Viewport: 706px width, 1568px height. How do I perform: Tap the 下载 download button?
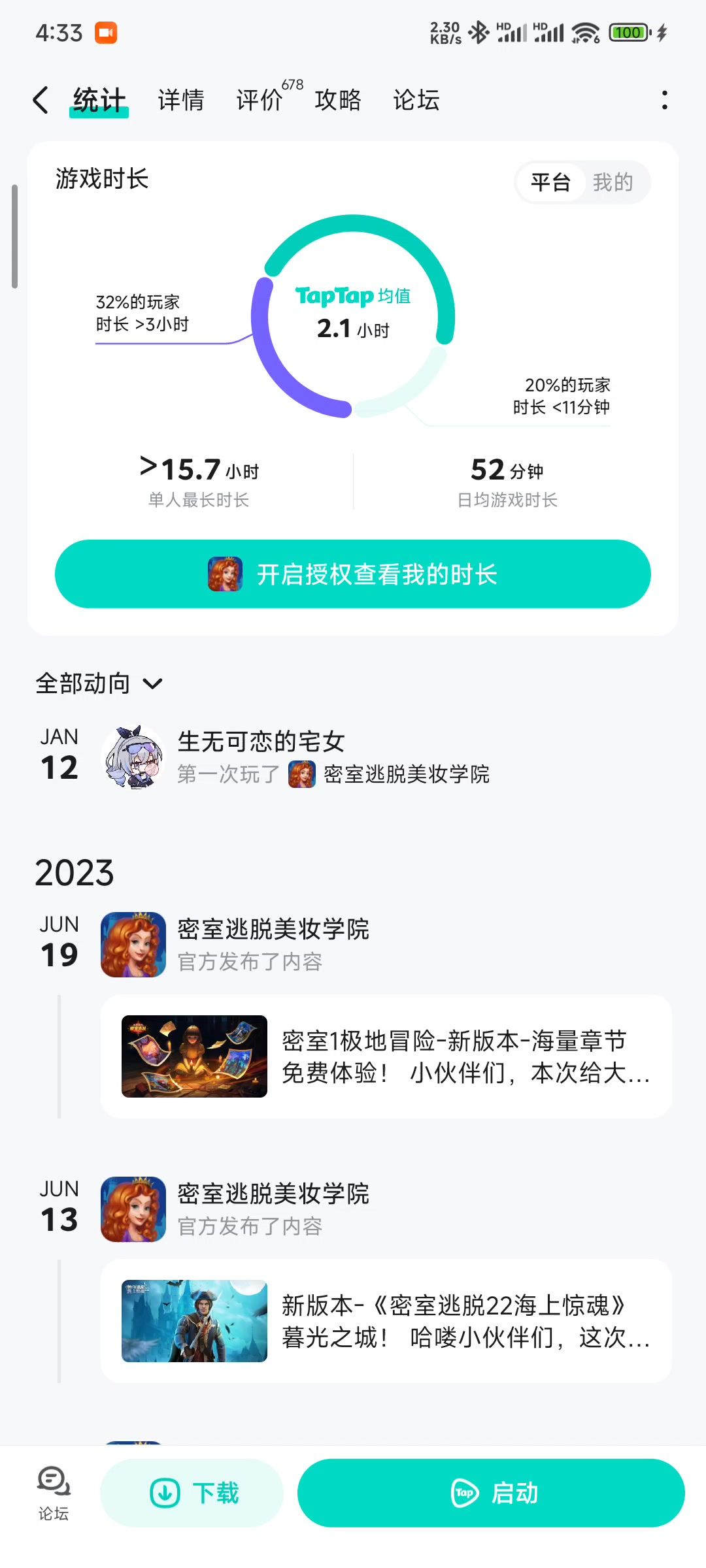pos(192,1493)
